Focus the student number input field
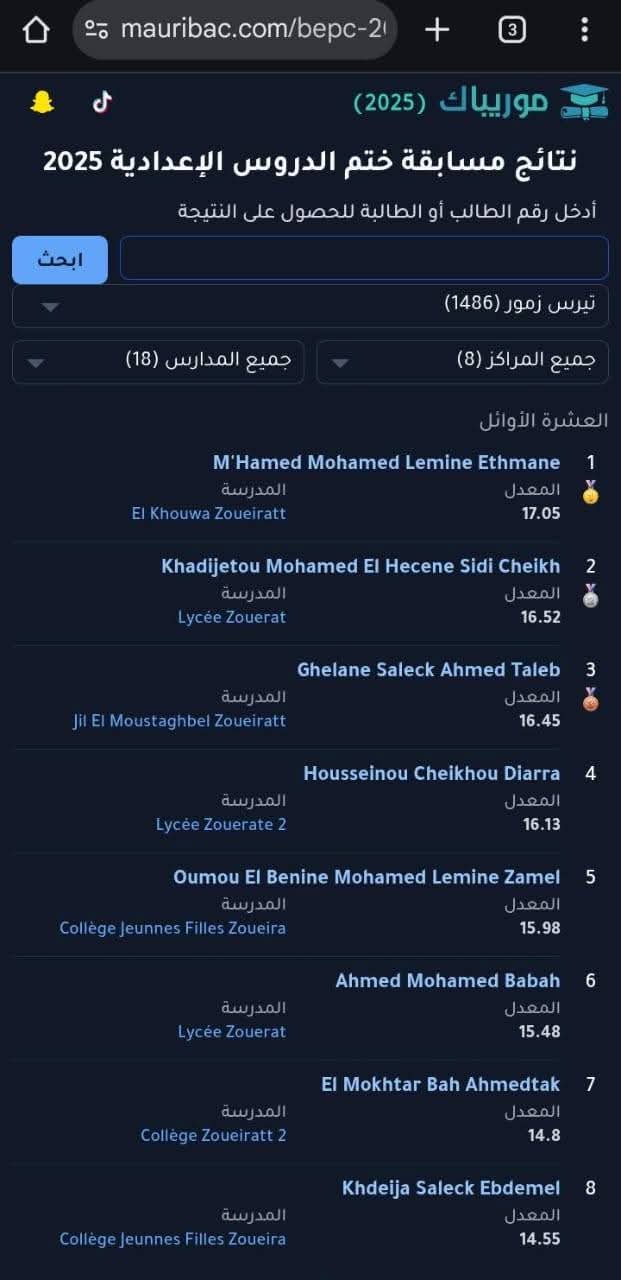The image size is (621, 1280). pyautogui.click(x=364, y=258)
